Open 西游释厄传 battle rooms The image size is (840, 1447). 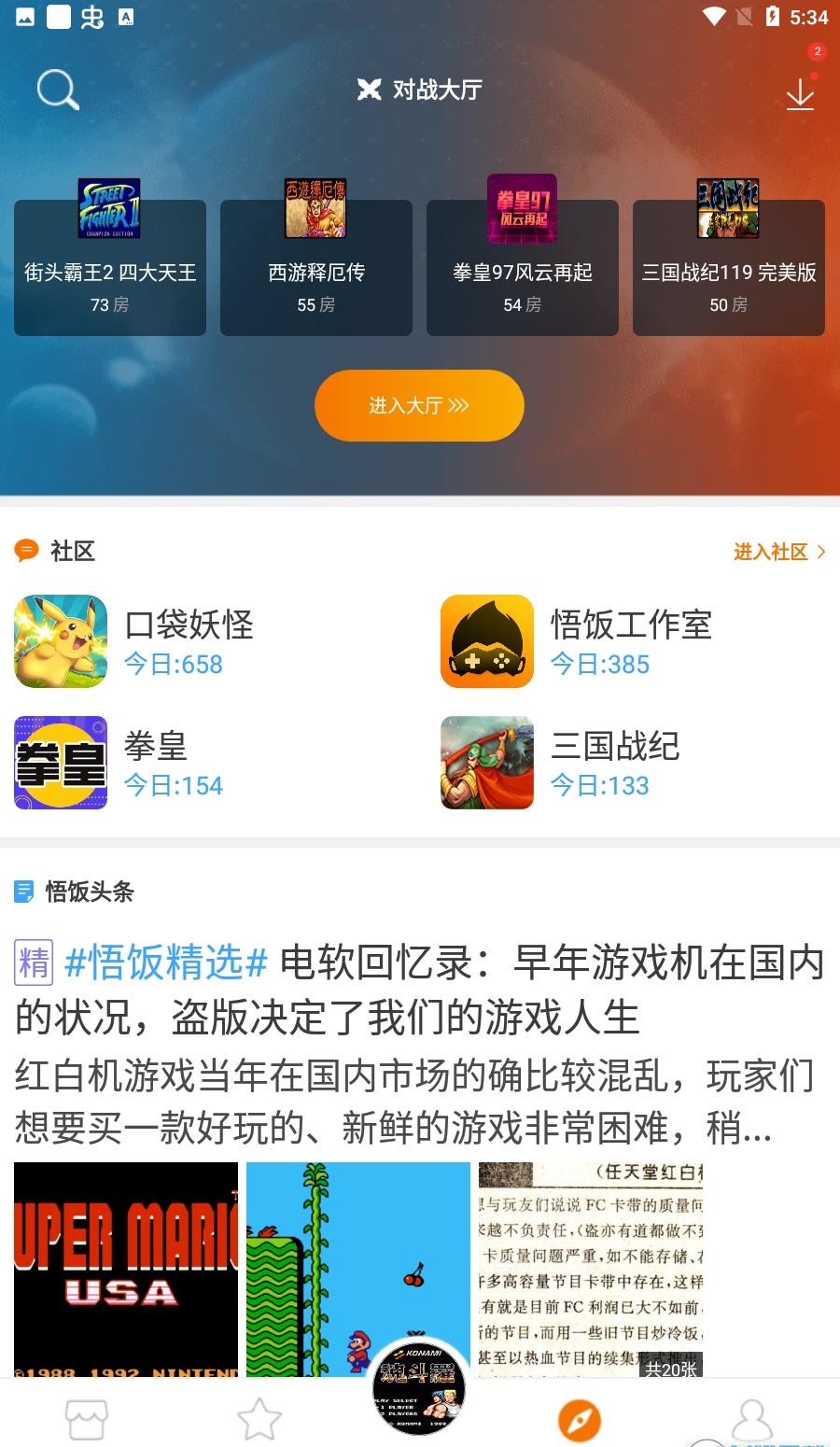click(x=316, y=268)
